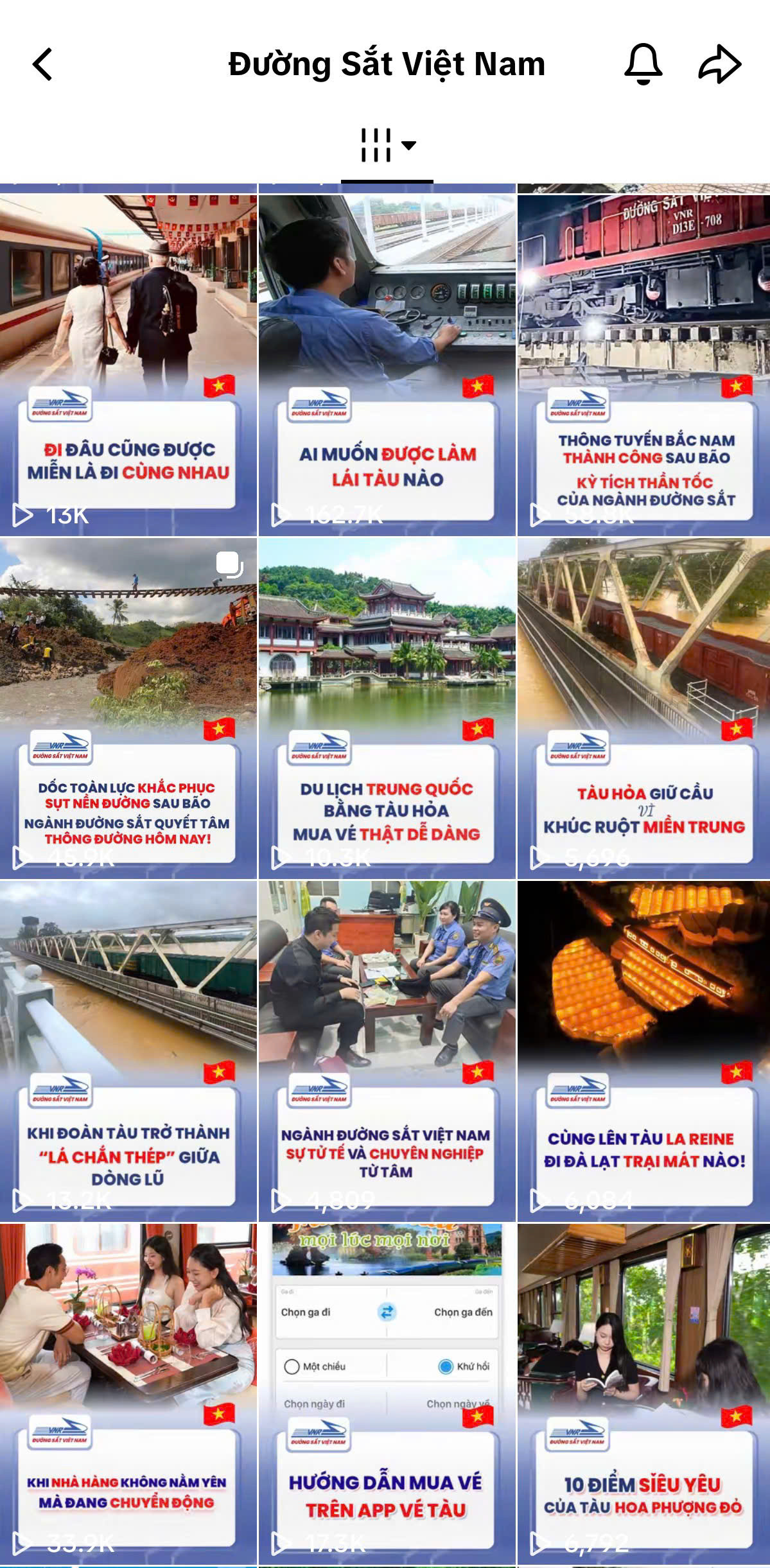Open video "Ngành đường sắt Việt Nam sự tử tế"
Viewport: 770px width, 1568px height.
pyautogui.click(x=387, y=1050)
